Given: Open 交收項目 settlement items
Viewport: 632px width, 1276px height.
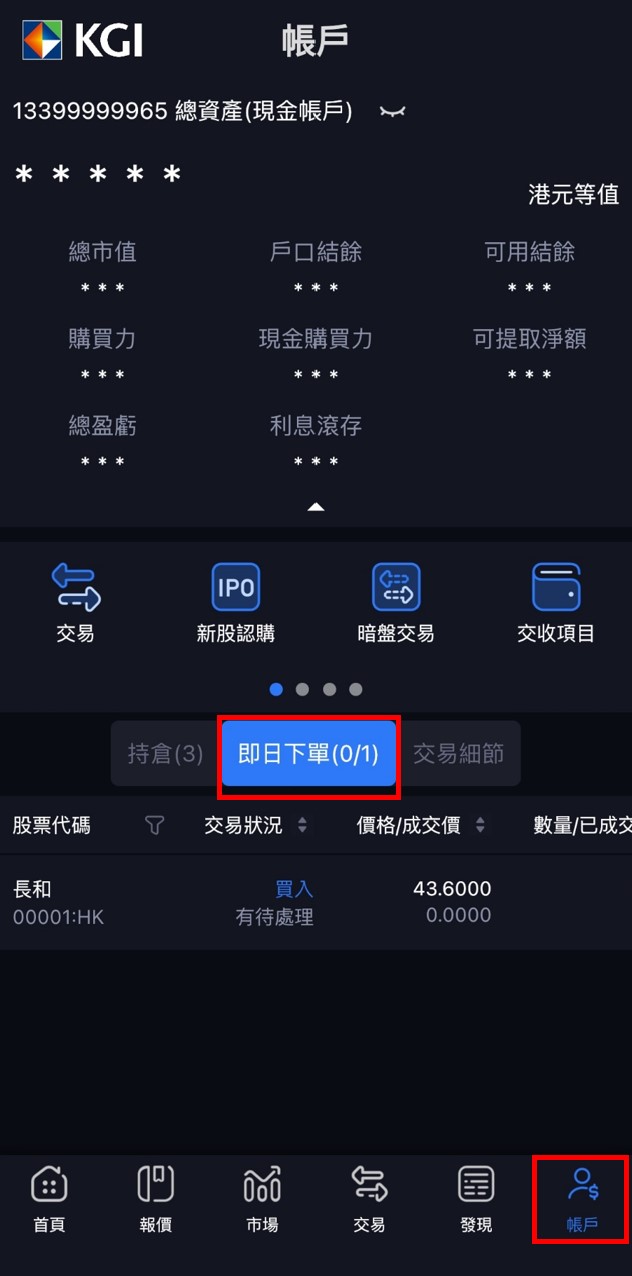Looking at the screenshot, I should pos(556,602).
